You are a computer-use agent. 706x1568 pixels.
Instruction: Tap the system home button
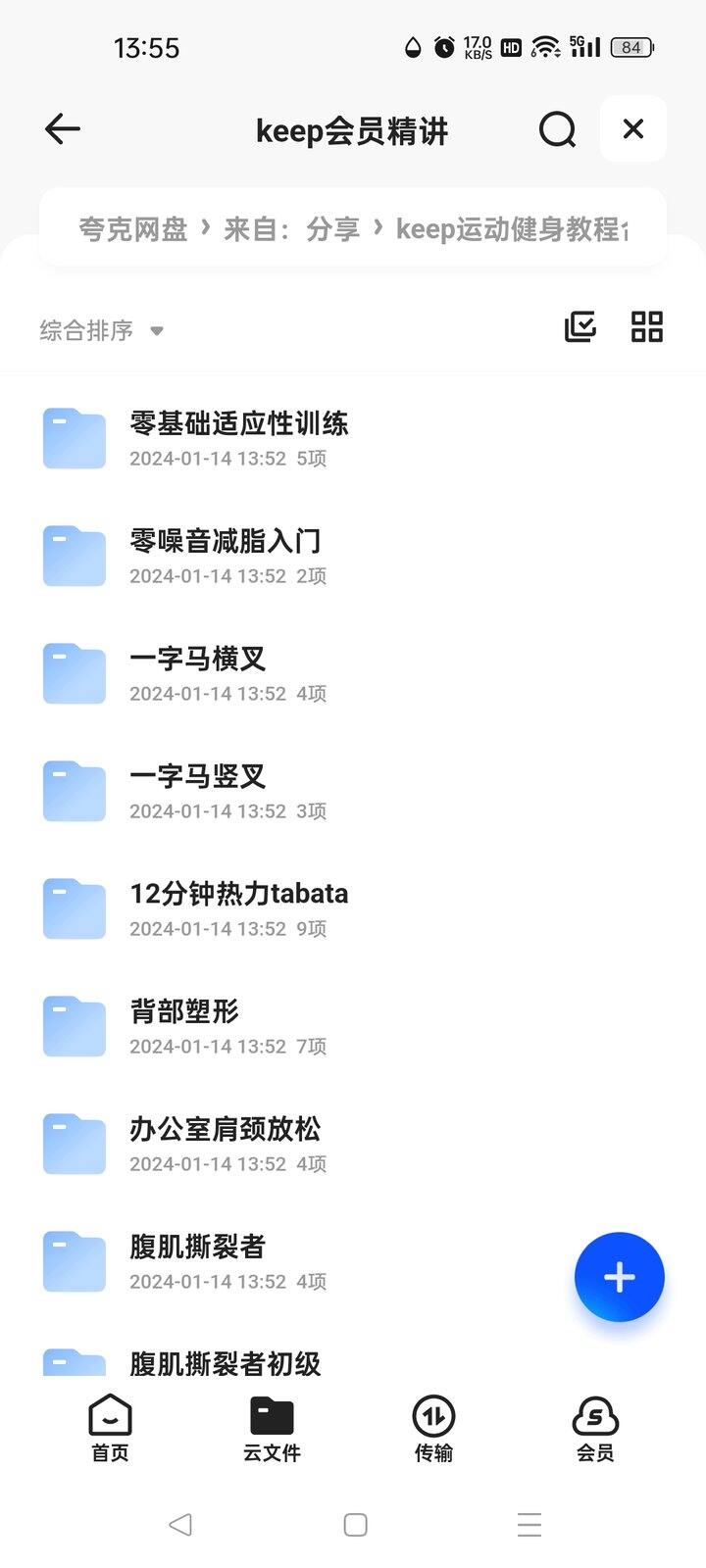tap(355, 1525)
